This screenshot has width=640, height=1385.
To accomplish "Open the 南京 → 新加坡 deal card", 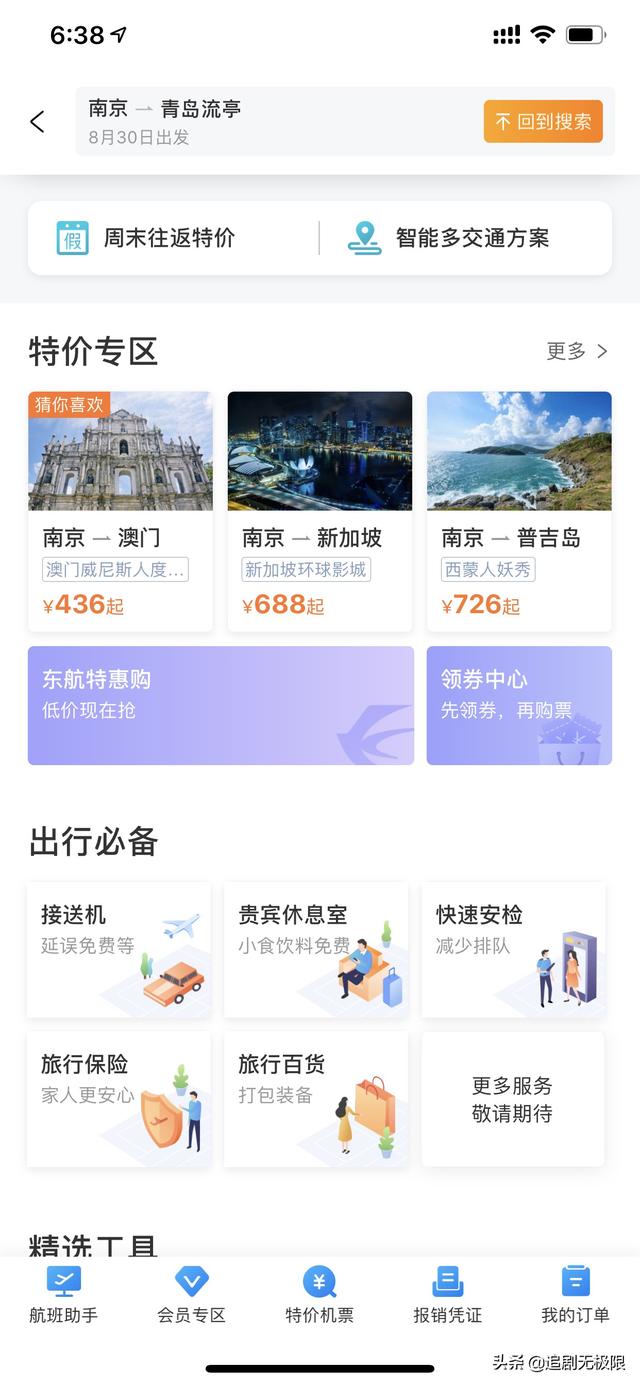I will click(319, 511).
